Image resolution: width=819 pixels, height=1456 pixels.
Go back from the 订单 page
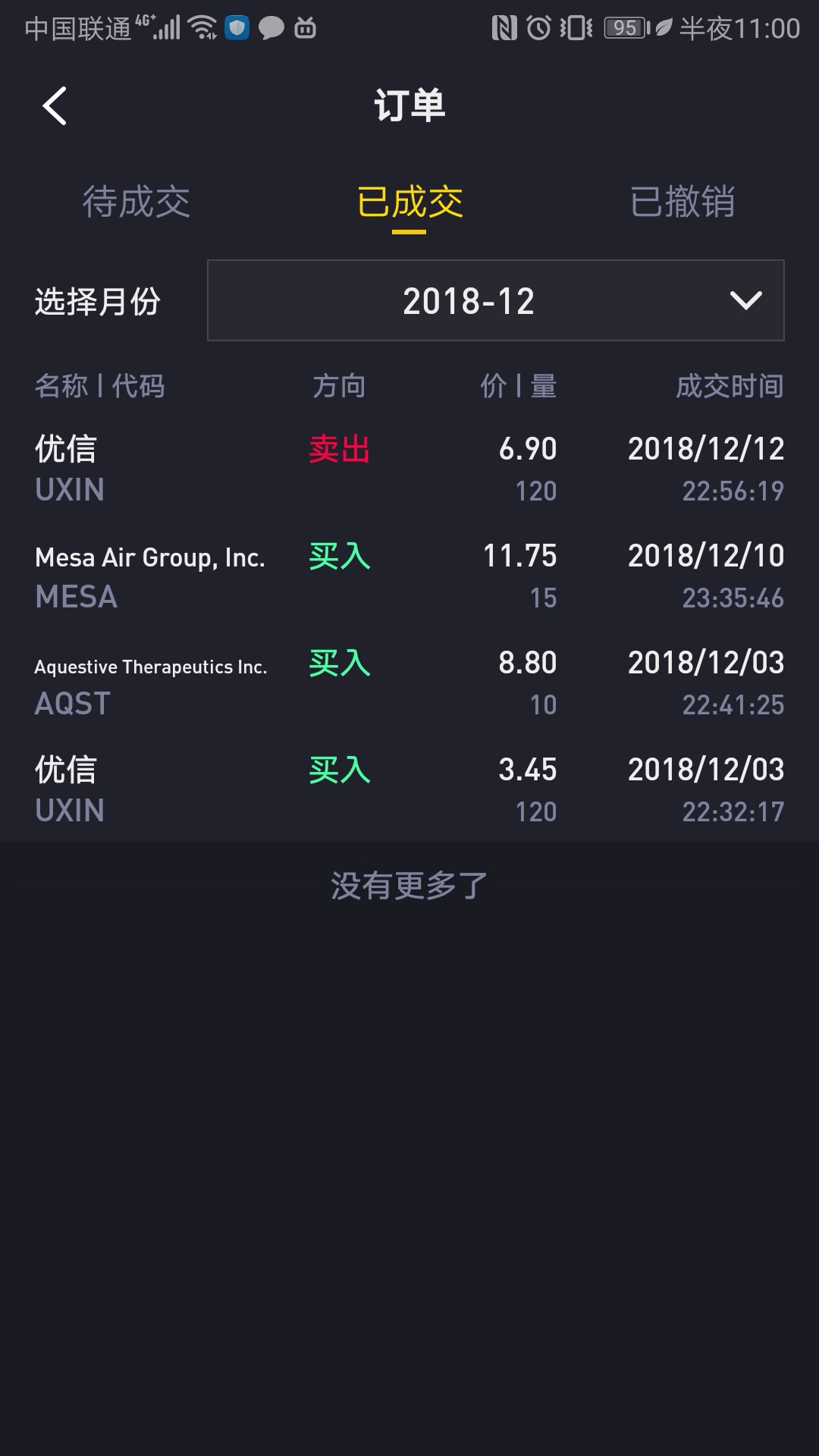click(55, 105)
